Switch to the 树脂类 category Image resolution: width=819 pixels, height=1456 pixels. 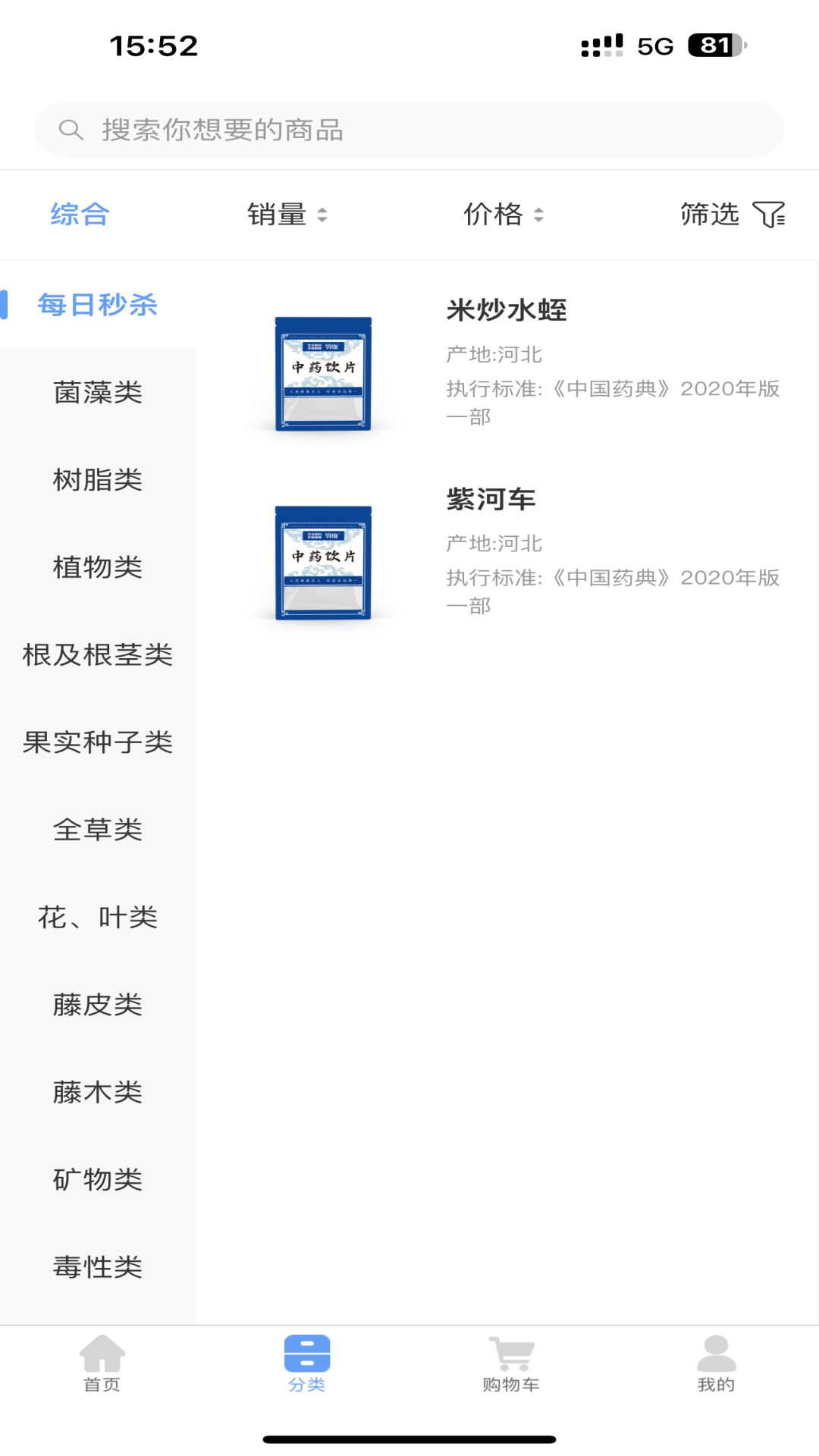point(98,479)
